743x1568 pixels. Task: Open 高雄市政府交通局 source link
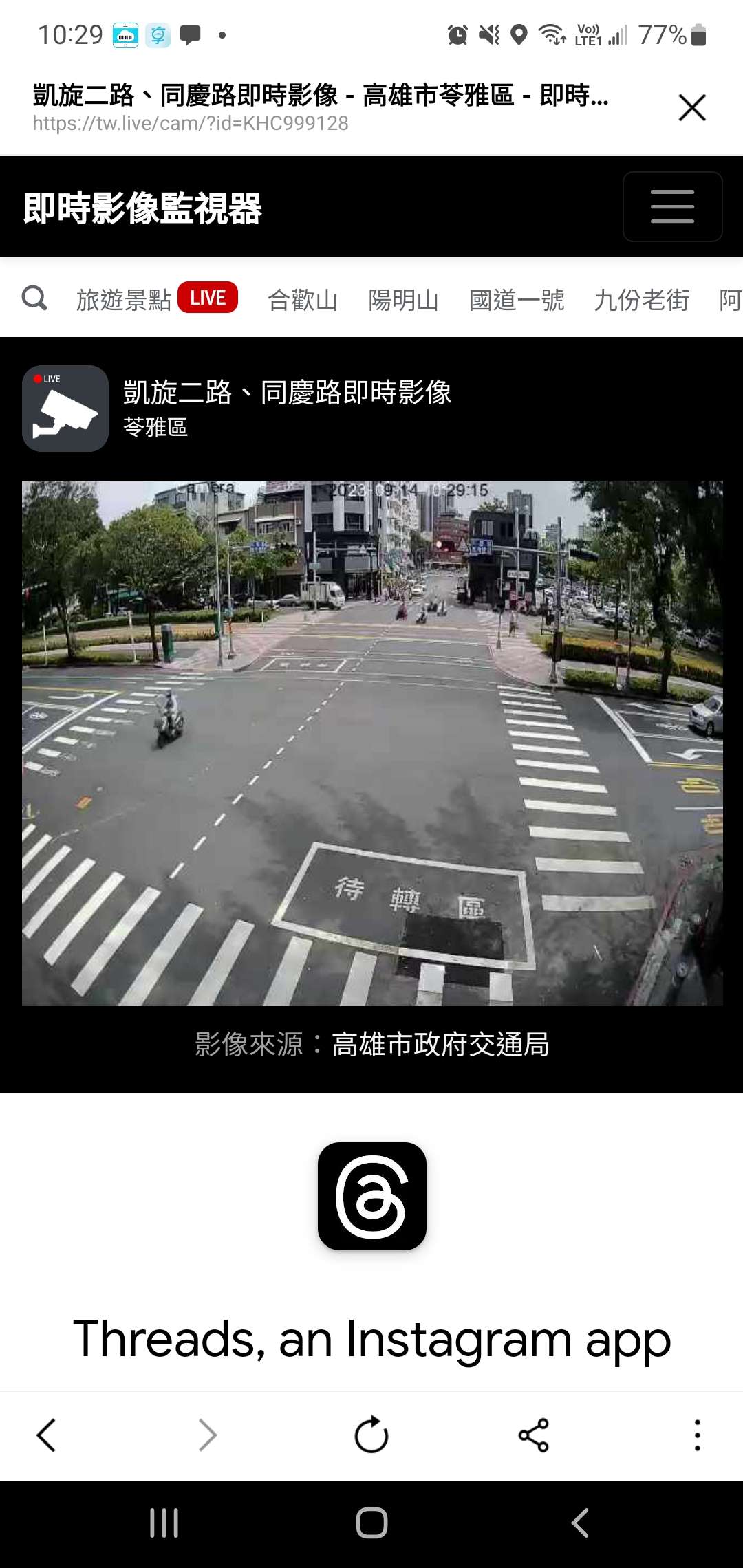(x=440, y=1044)
